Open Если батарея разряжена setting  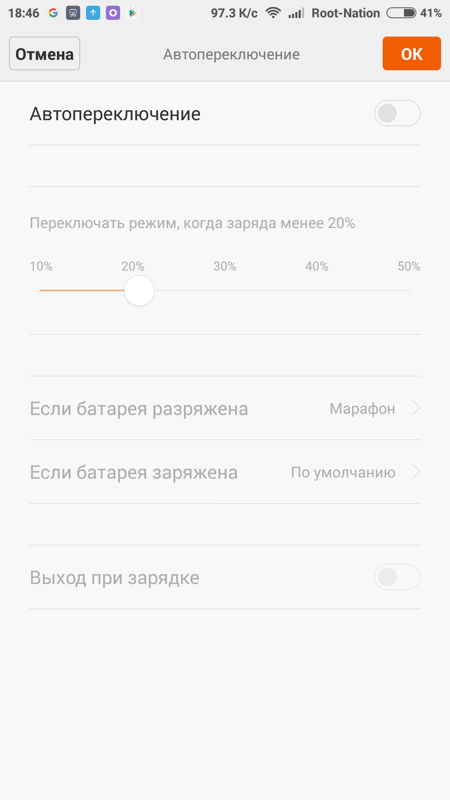[225, 409]
